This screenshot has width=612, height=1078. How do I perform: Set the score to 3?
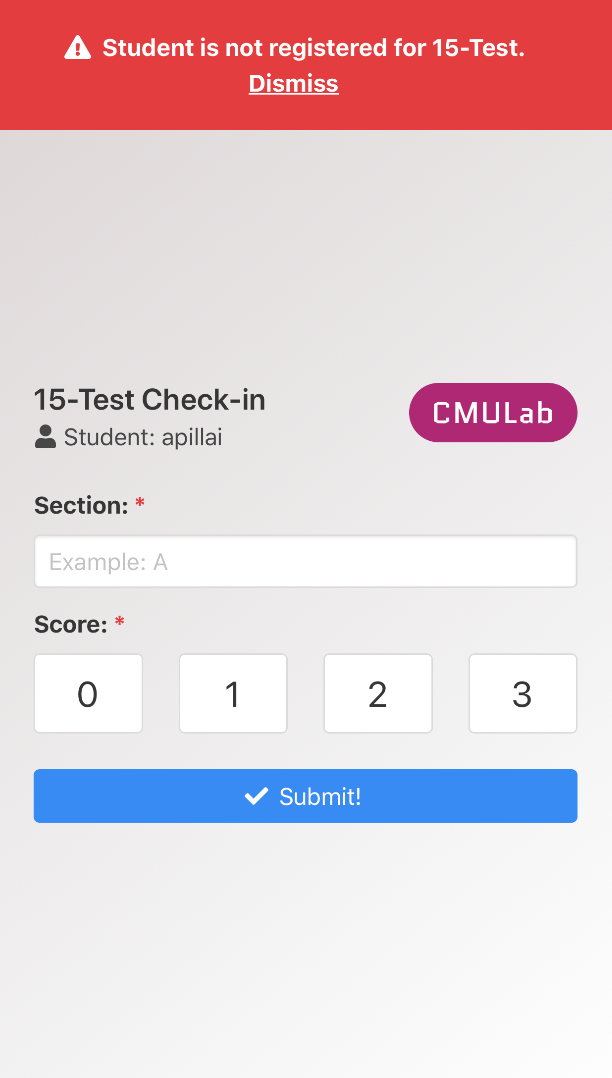click(x=522, y=694)
